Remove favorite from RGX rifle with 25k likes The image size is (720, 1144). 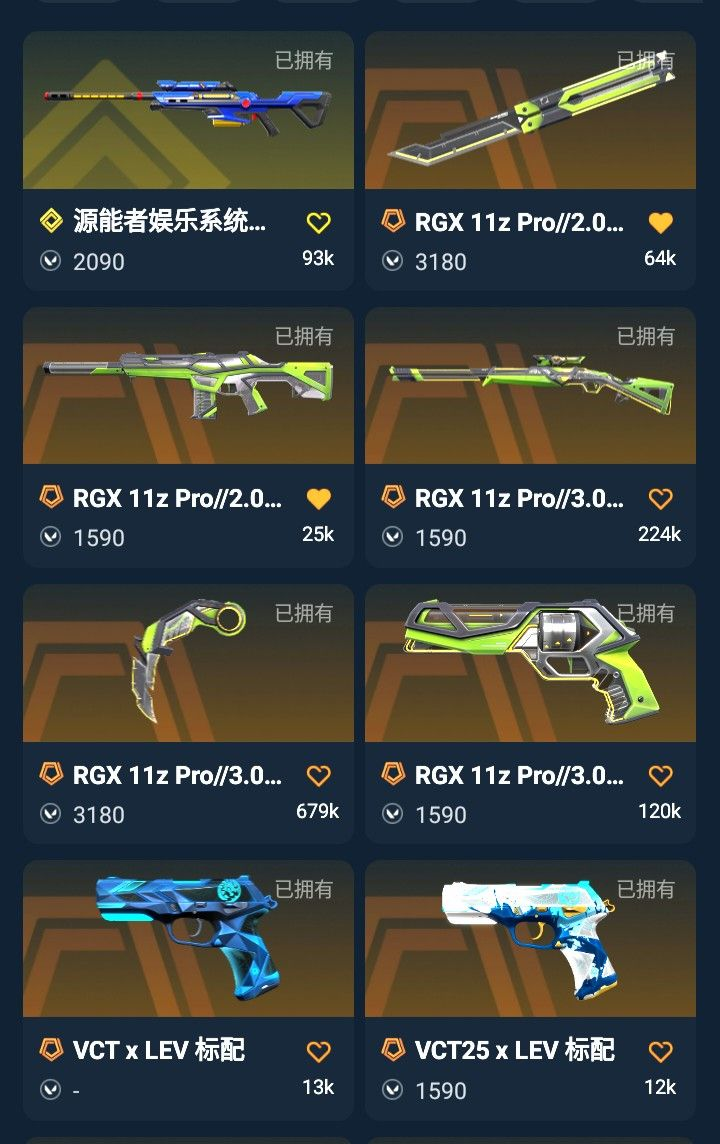point(318,499)
